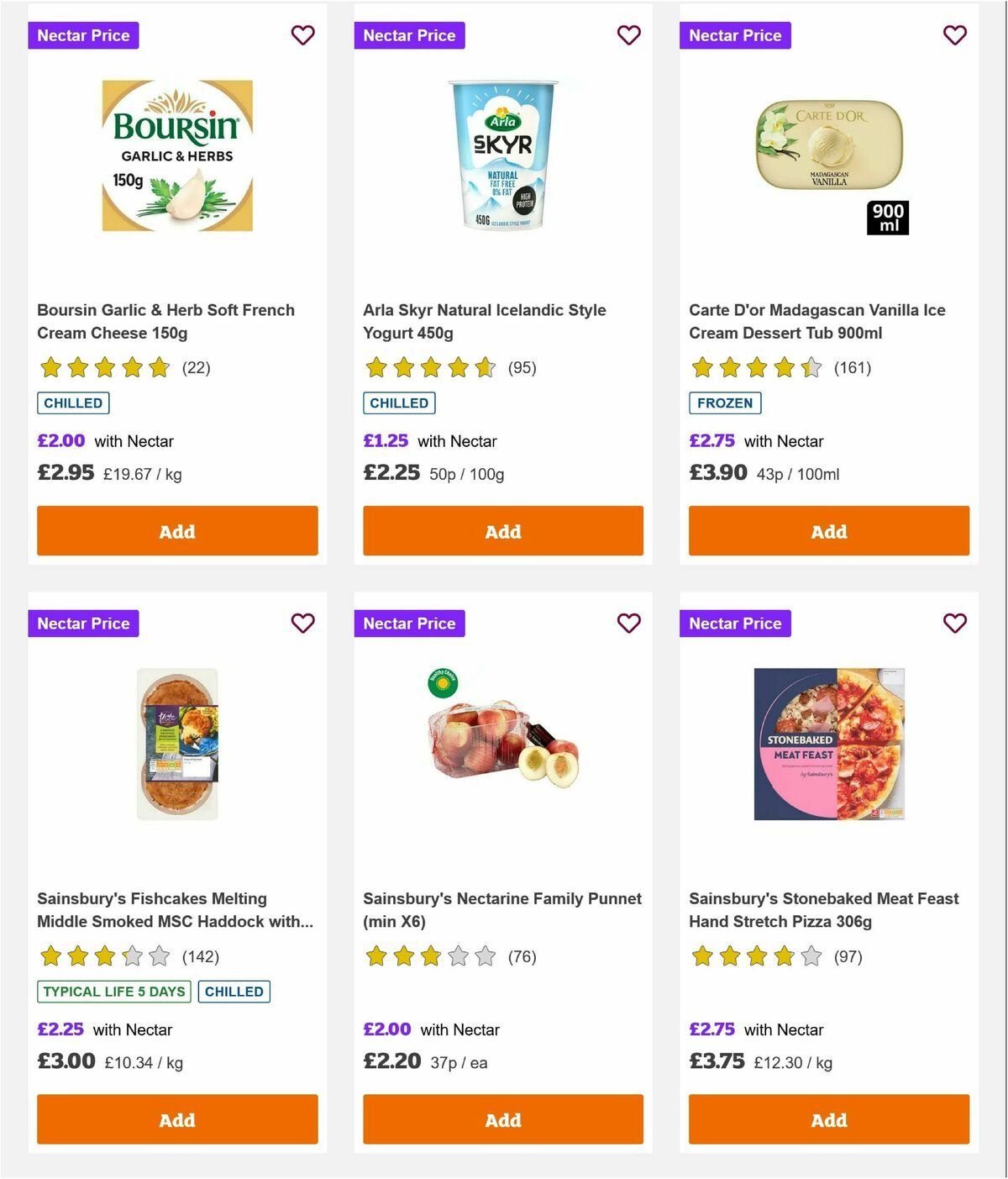This screenshot has height=1179, width=1008.
Task: Toggle the TYPICAL LIFE 5 DAYS tag
Action: 113,992
